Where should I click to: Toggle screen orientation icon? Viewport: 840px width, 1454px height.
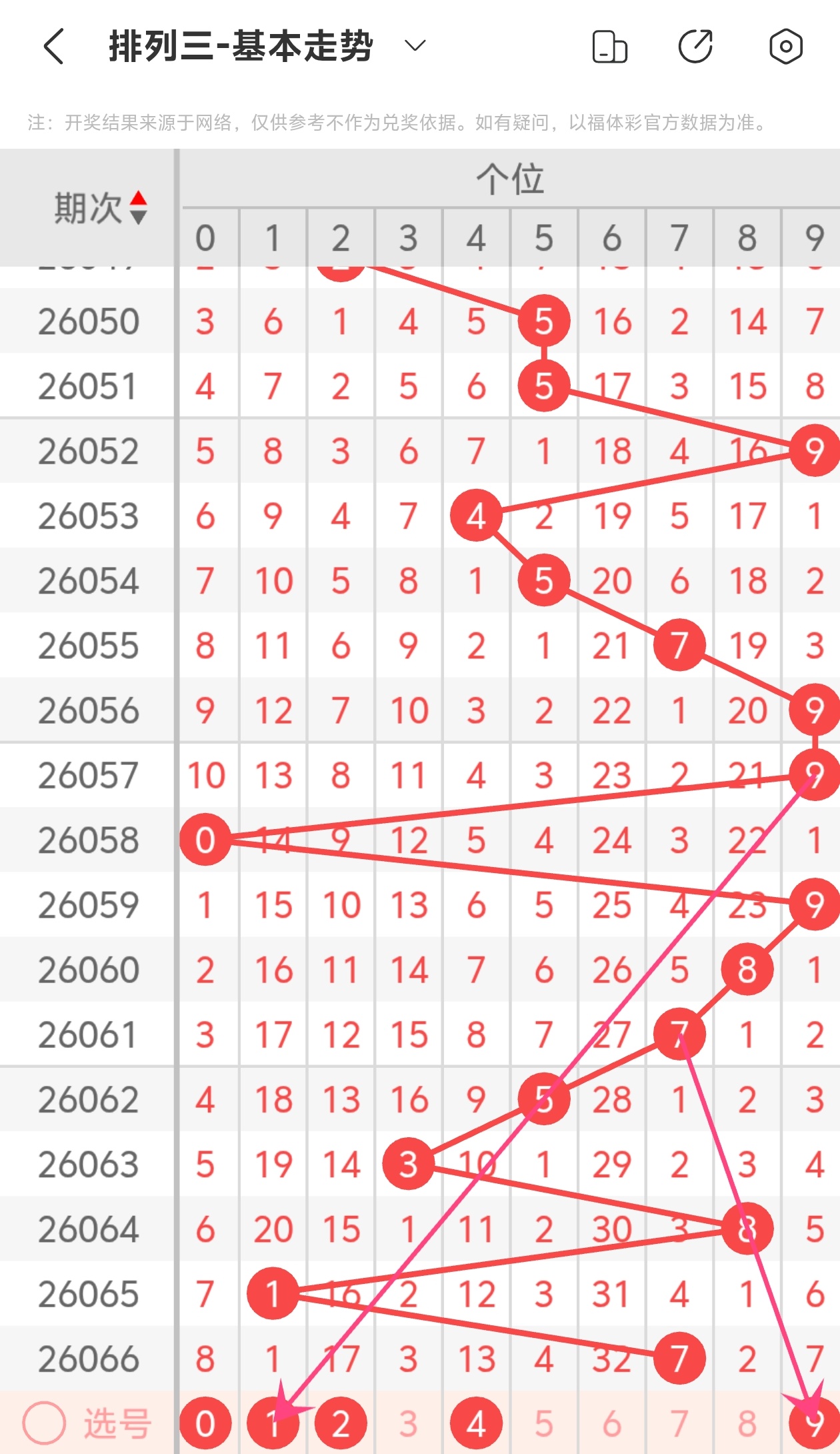click(609, 47)
